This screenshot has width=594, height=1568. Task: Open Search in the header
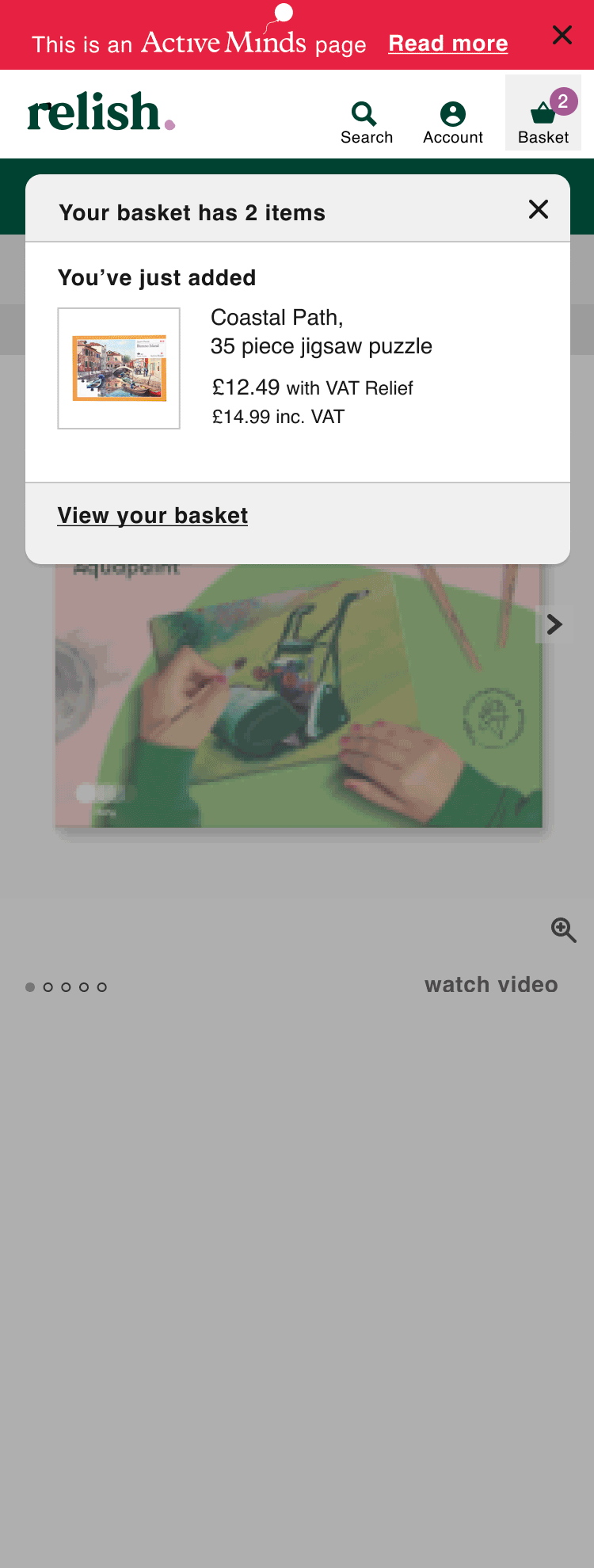coord(366,123)
